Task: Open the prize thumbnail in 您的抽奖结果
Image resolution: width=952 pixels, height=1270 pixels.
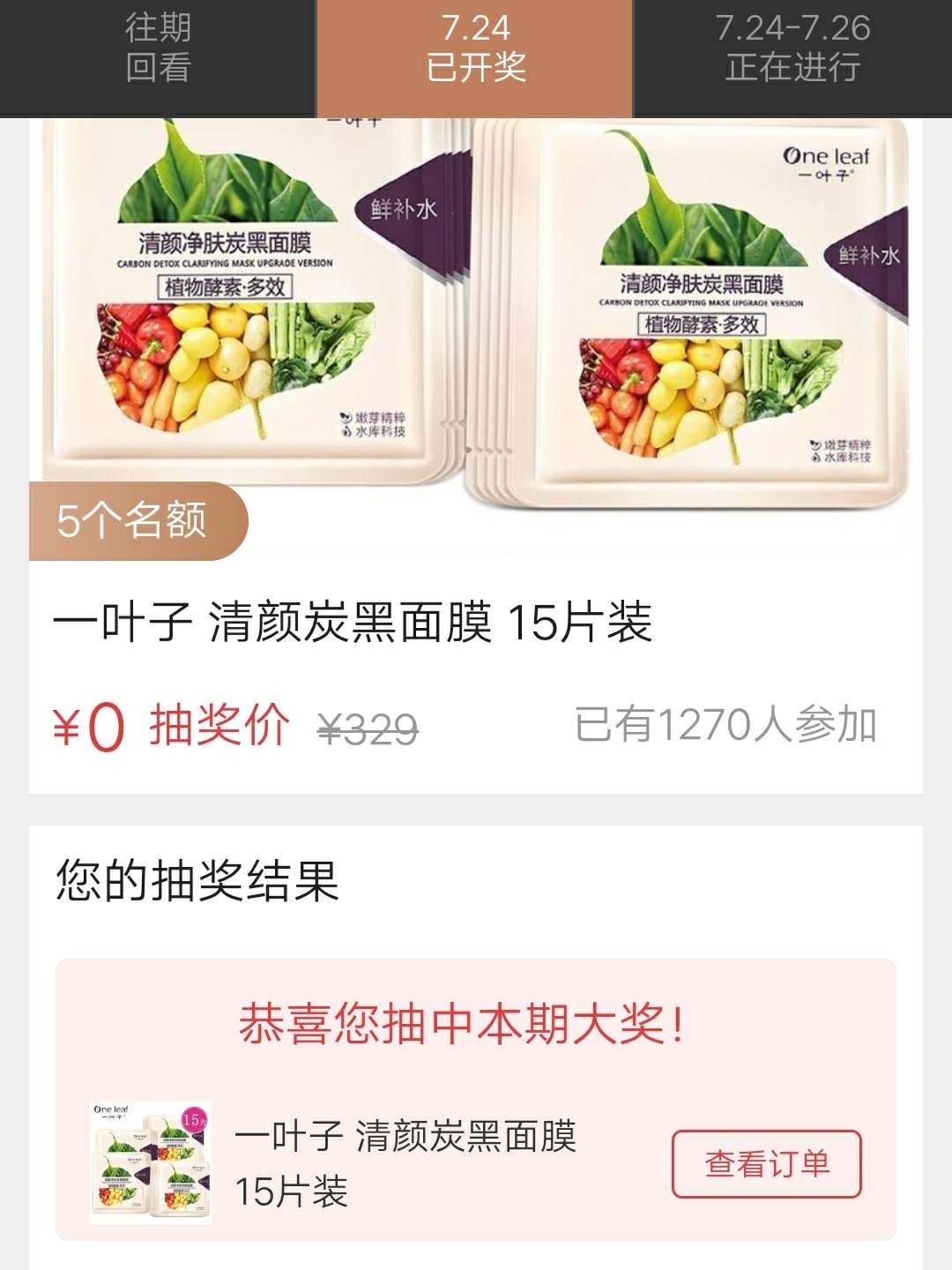Action: click(x=151, y=1162)
